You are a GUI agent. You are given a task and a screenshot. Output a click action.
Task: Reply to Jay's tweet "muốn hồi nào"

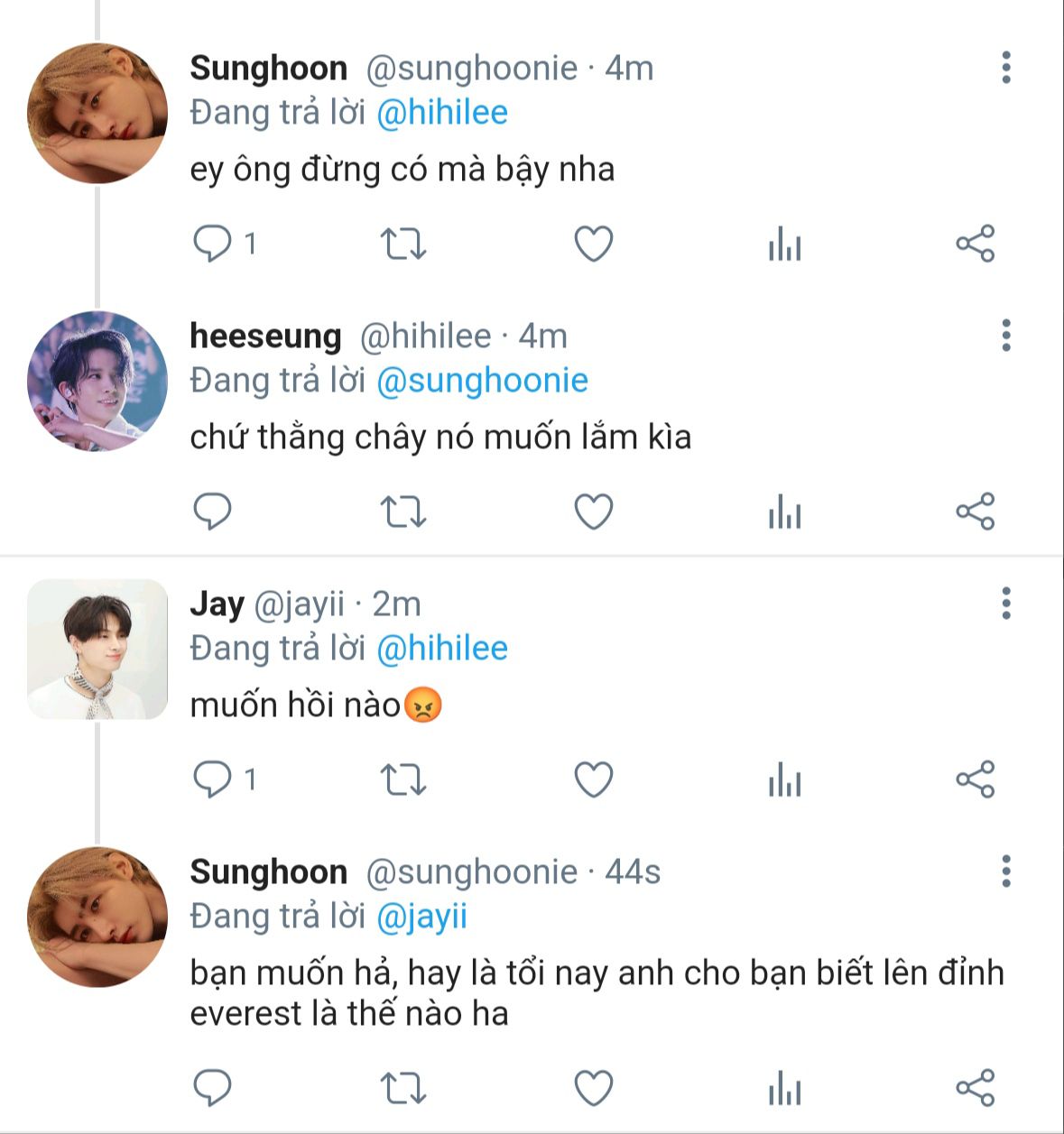(x=213, y=779)
